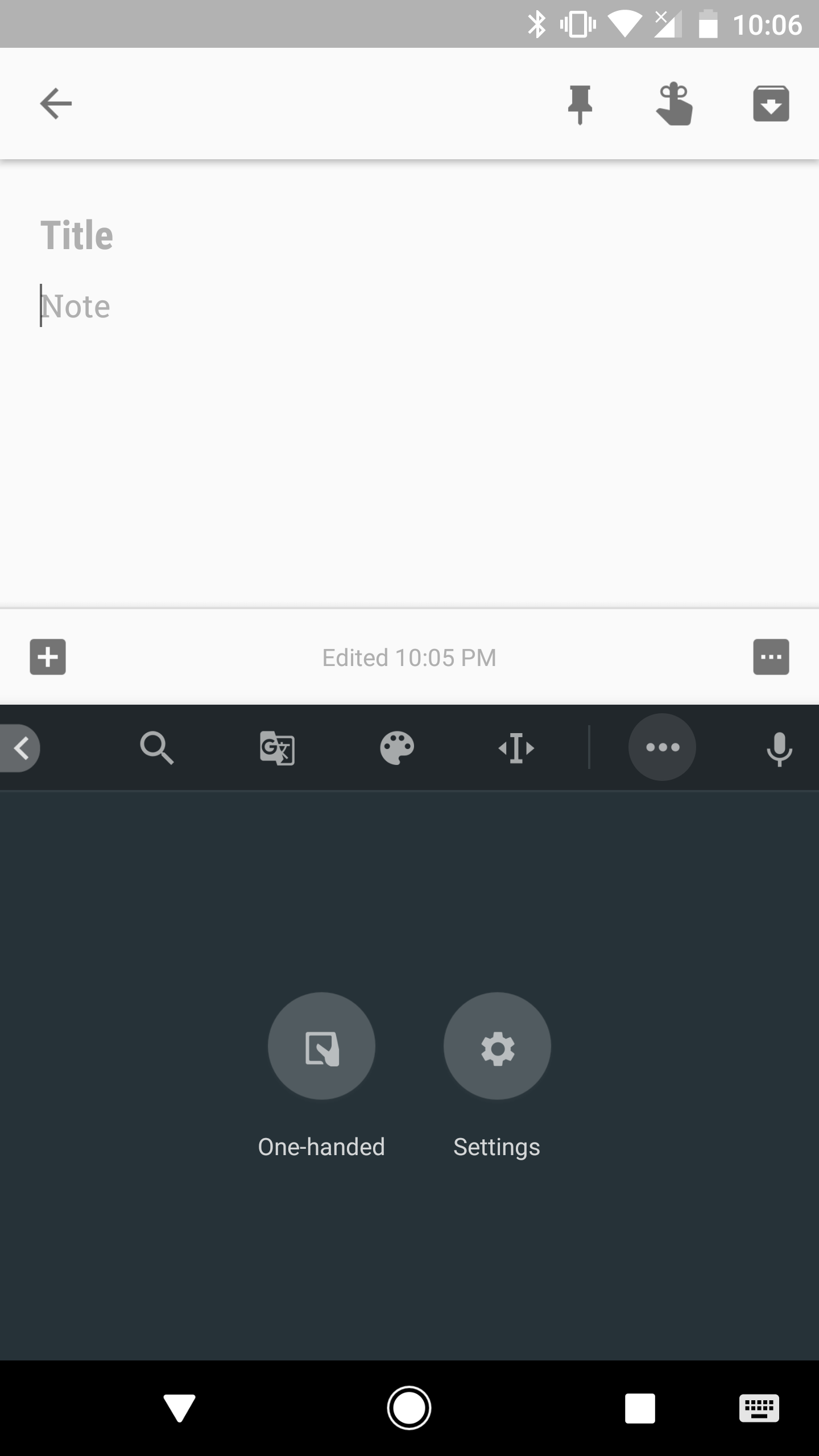
Task: Open keyboard Settings
Action: (497, 1046)
